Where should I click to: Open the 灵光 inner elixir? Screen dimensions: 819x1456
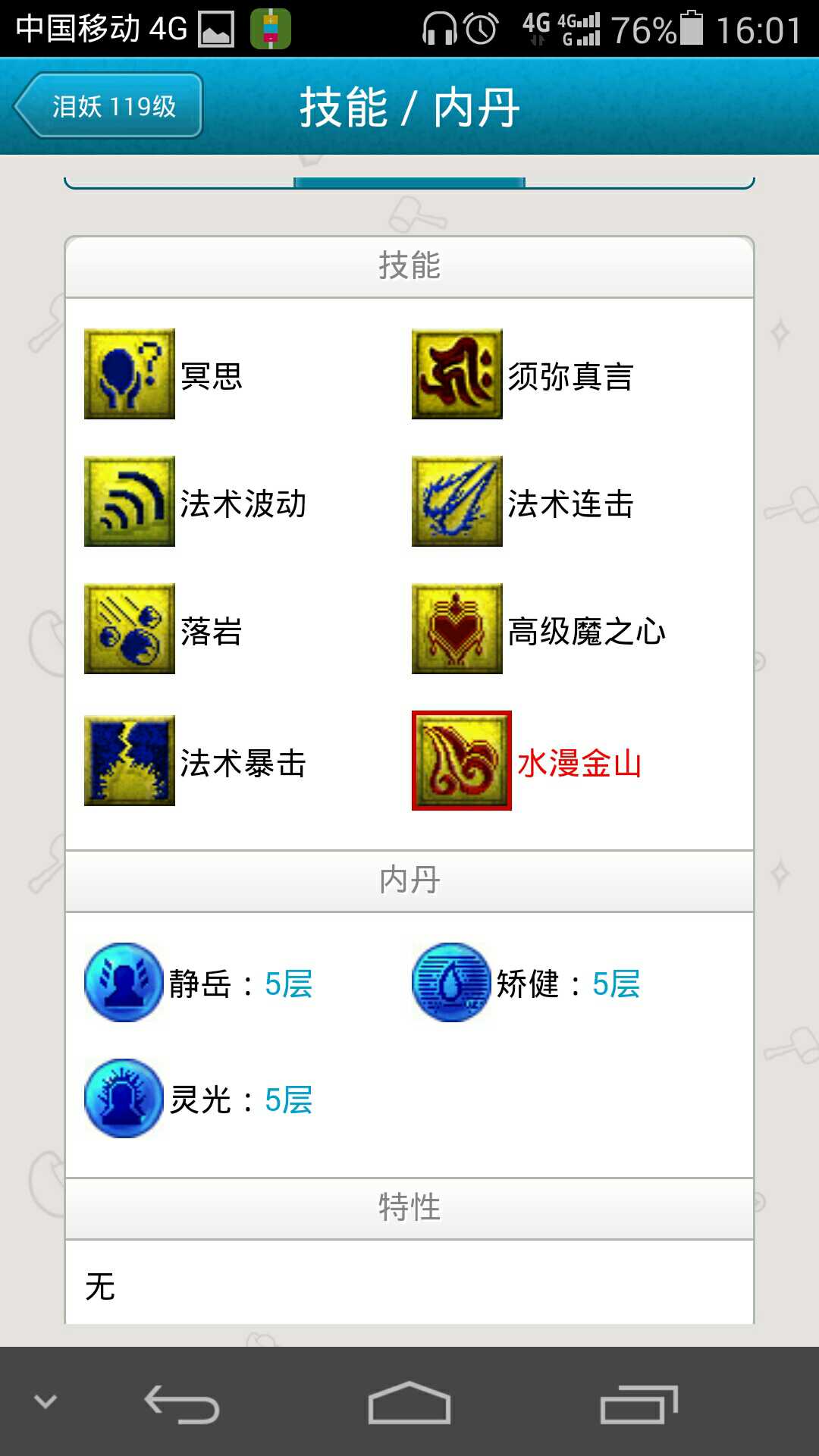coord(124,1099)
